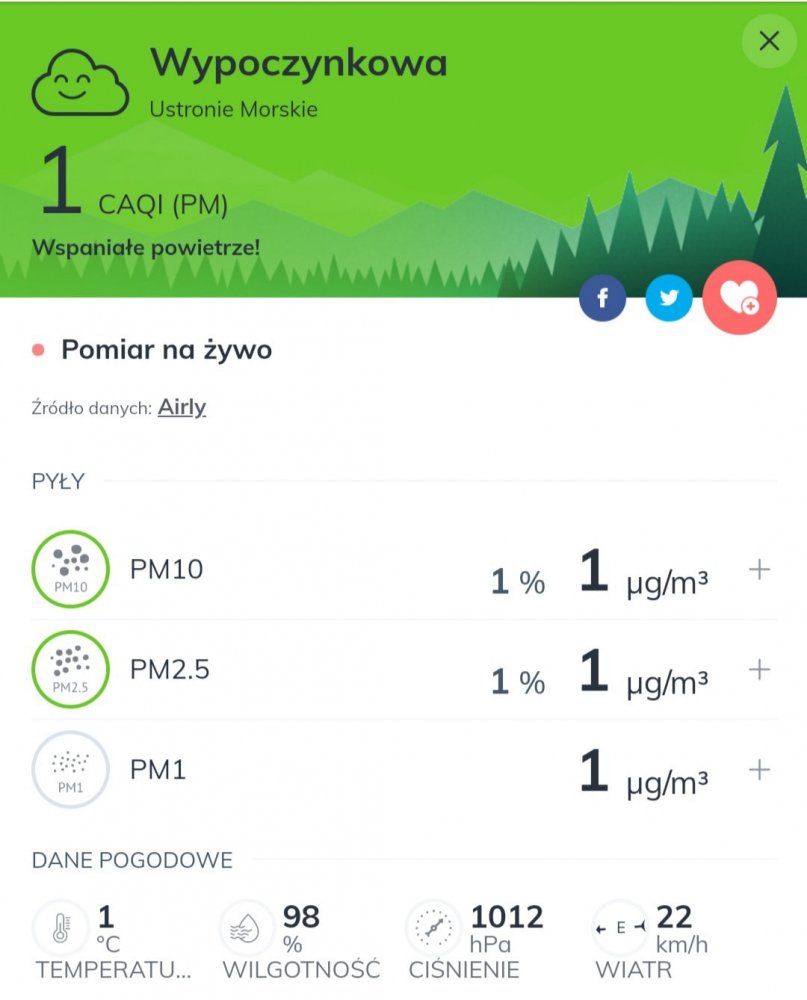
Task: Select the PM2.5 particle icon
Action: (x=70, y=669)
